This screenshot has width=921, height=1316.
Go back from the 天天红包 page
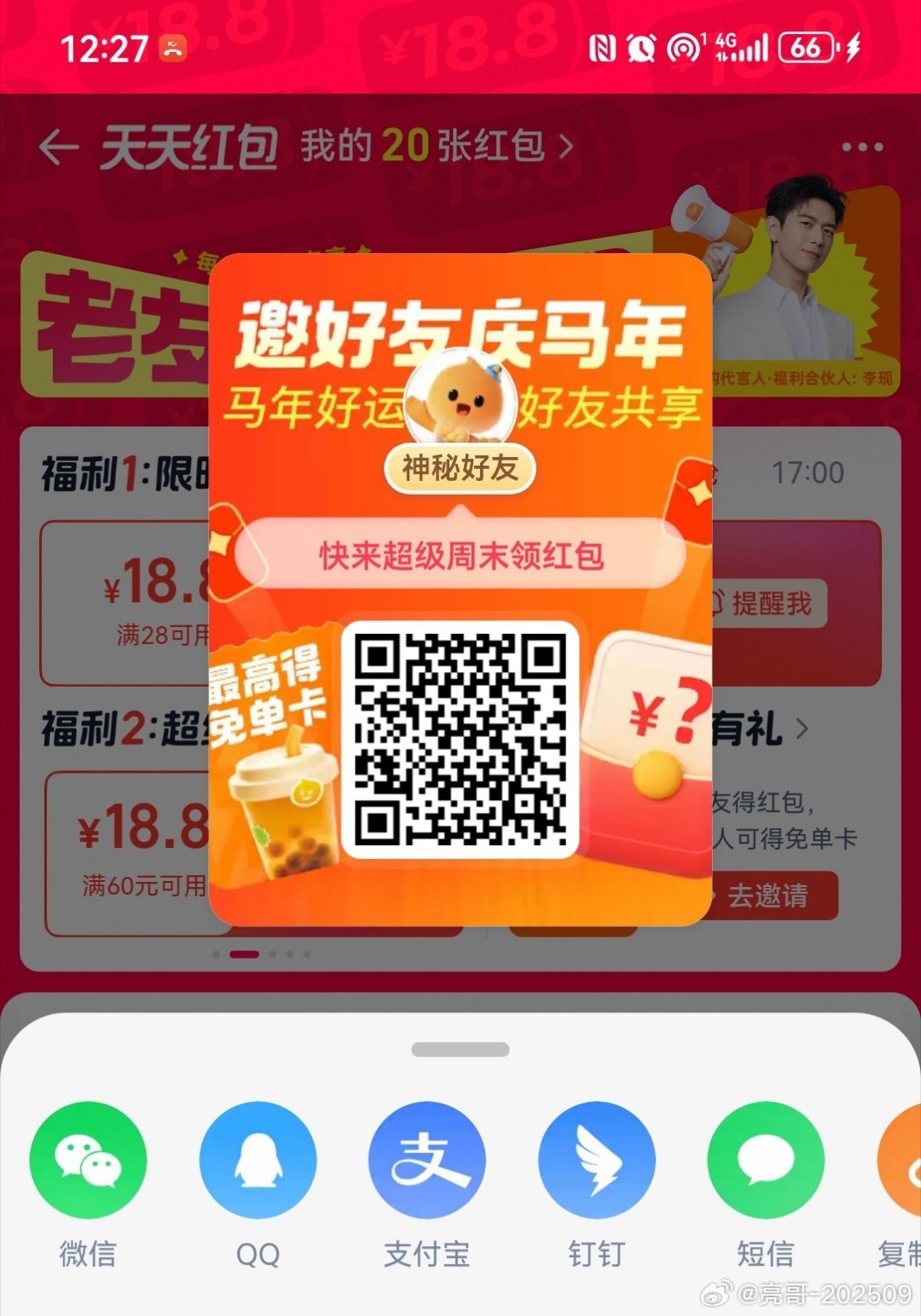[x=59, y=147]
